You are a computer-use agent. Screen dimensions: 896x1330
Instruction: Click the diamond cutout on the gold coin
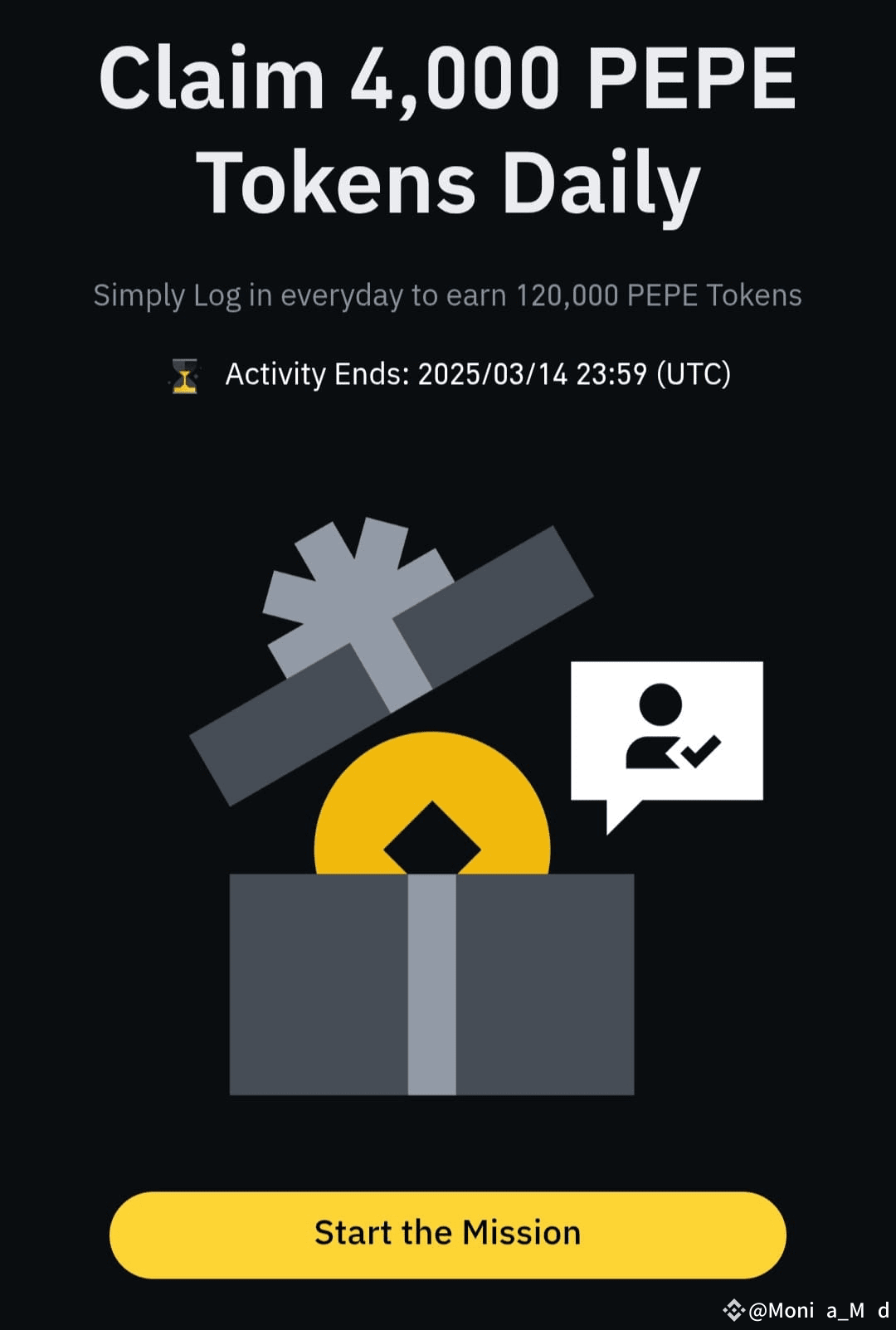click(433, 838)
